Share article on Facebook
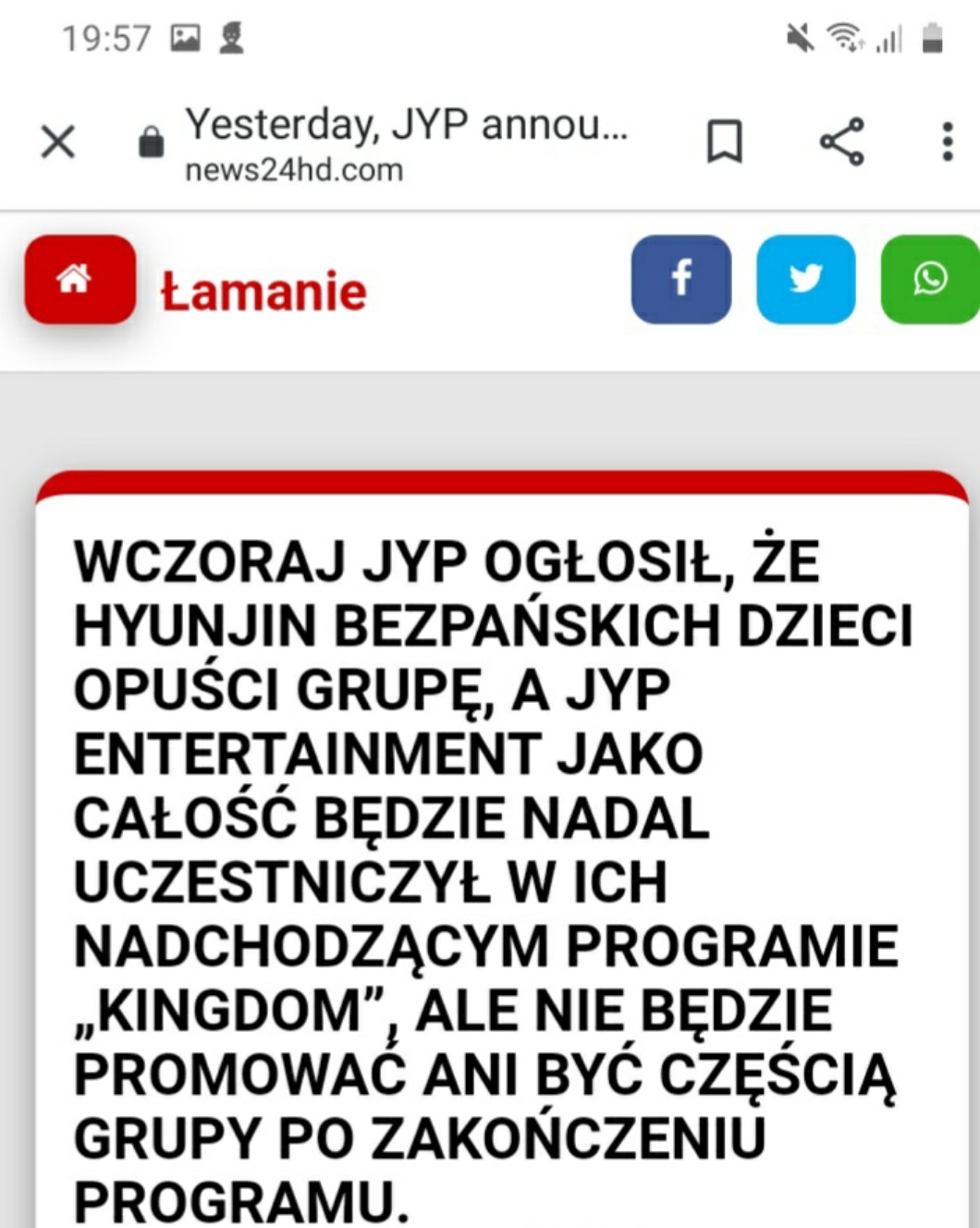The width and height of the screenshot is (980, 1228). click(x=681, y=279)
